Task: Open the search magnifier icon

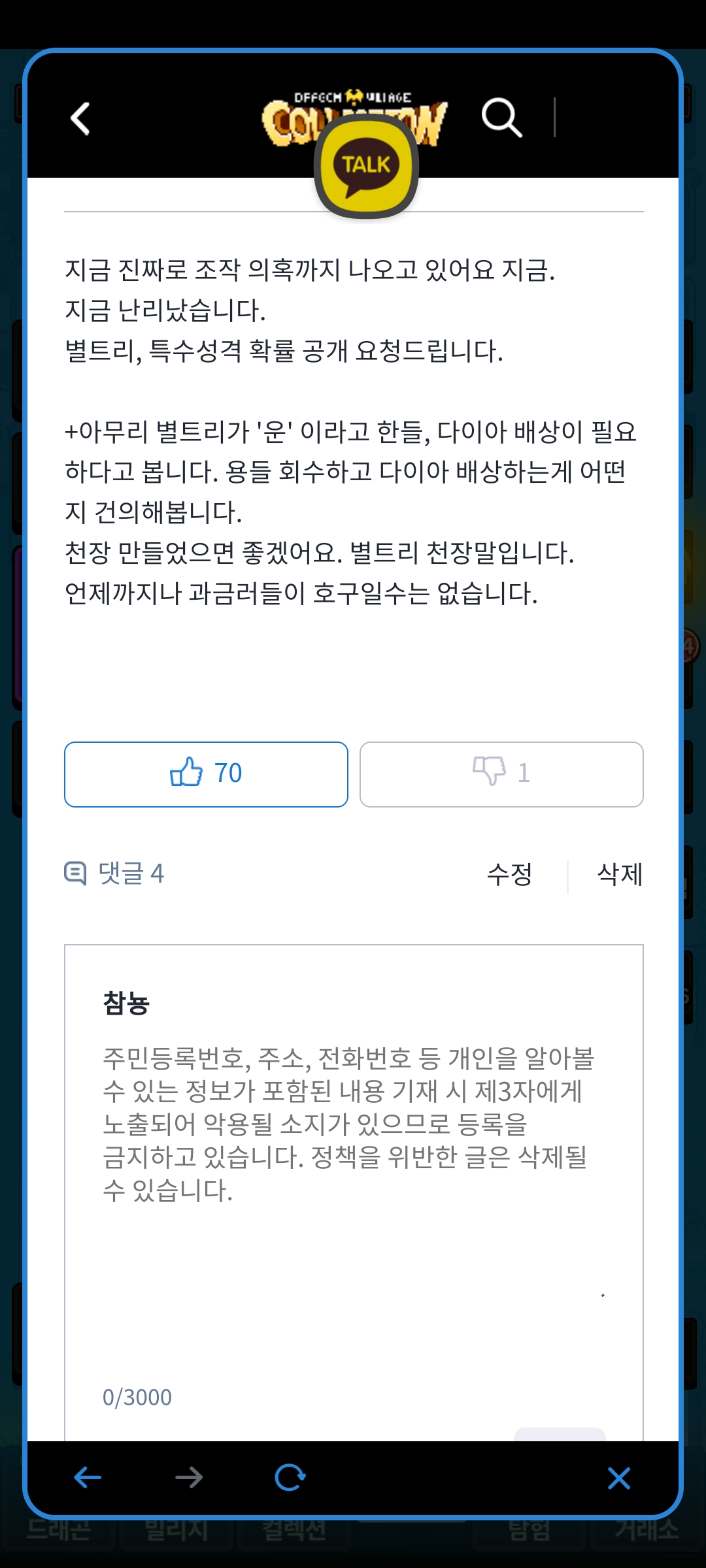Action: [501, 118]
